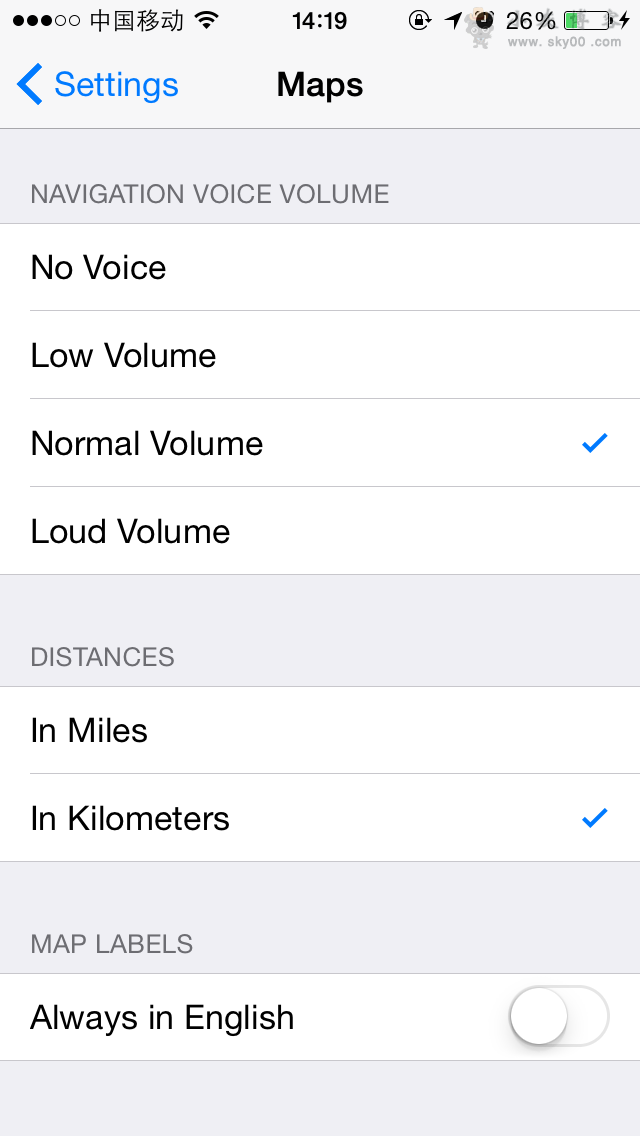Enable Always in English map labels
Viewport: 640px width, 1136px height.
coord(558,1017)
